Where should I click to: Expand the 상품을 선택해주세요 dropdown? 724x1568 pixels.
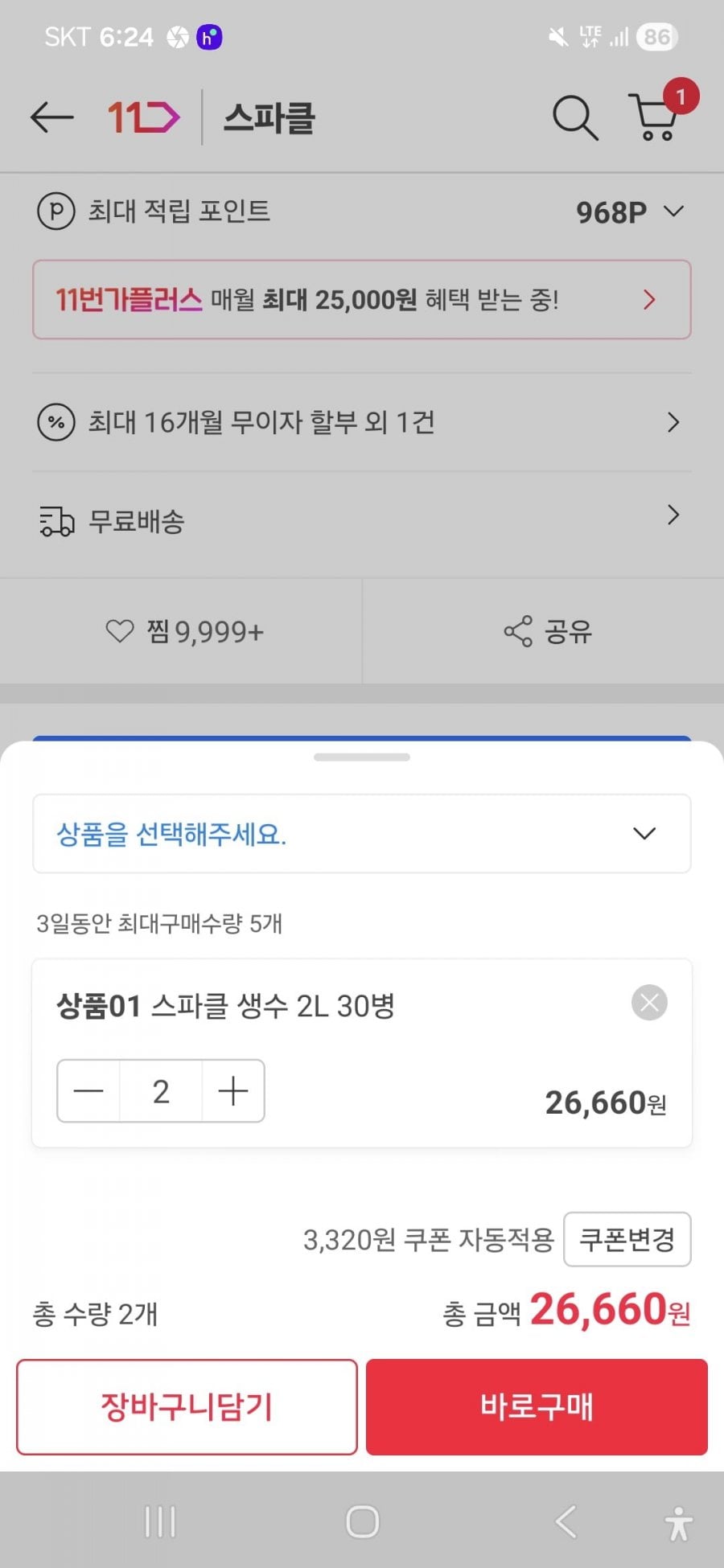pyautogui.click(x=361, y=833)
